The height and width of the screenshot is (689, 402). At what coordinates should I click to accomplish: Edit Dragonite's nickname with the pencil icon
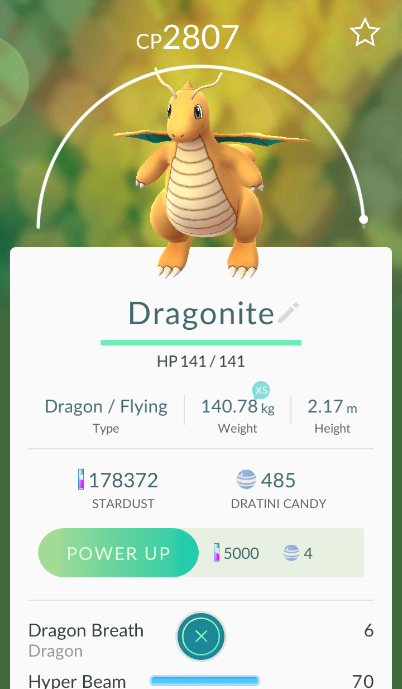tap(289, 313)
